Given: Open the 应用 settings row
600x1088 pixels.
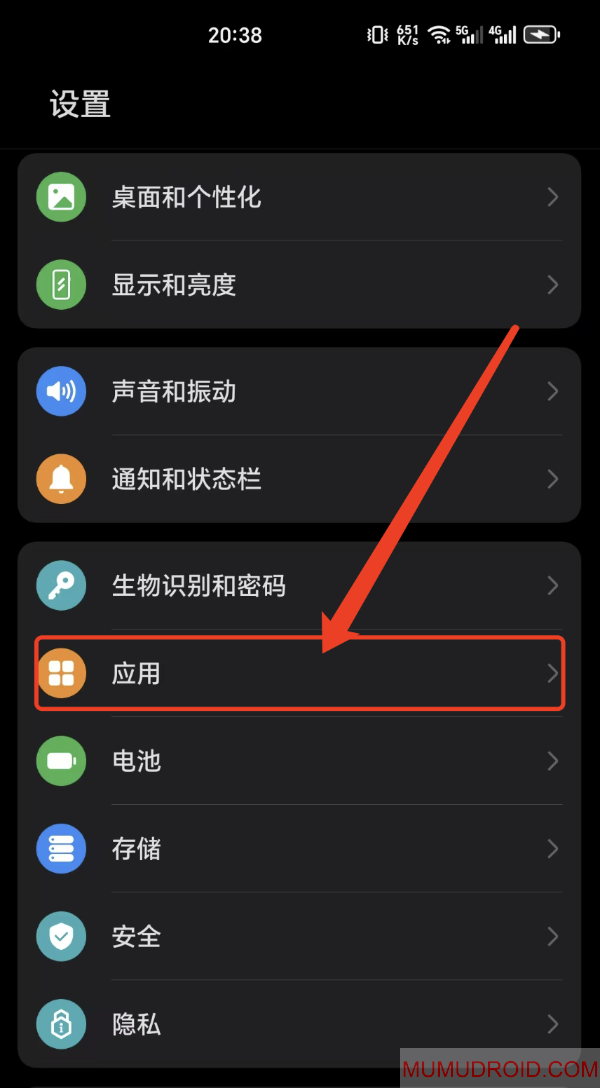Looking at the screenshot, I should pyautogui.click(x=300, y=673).
